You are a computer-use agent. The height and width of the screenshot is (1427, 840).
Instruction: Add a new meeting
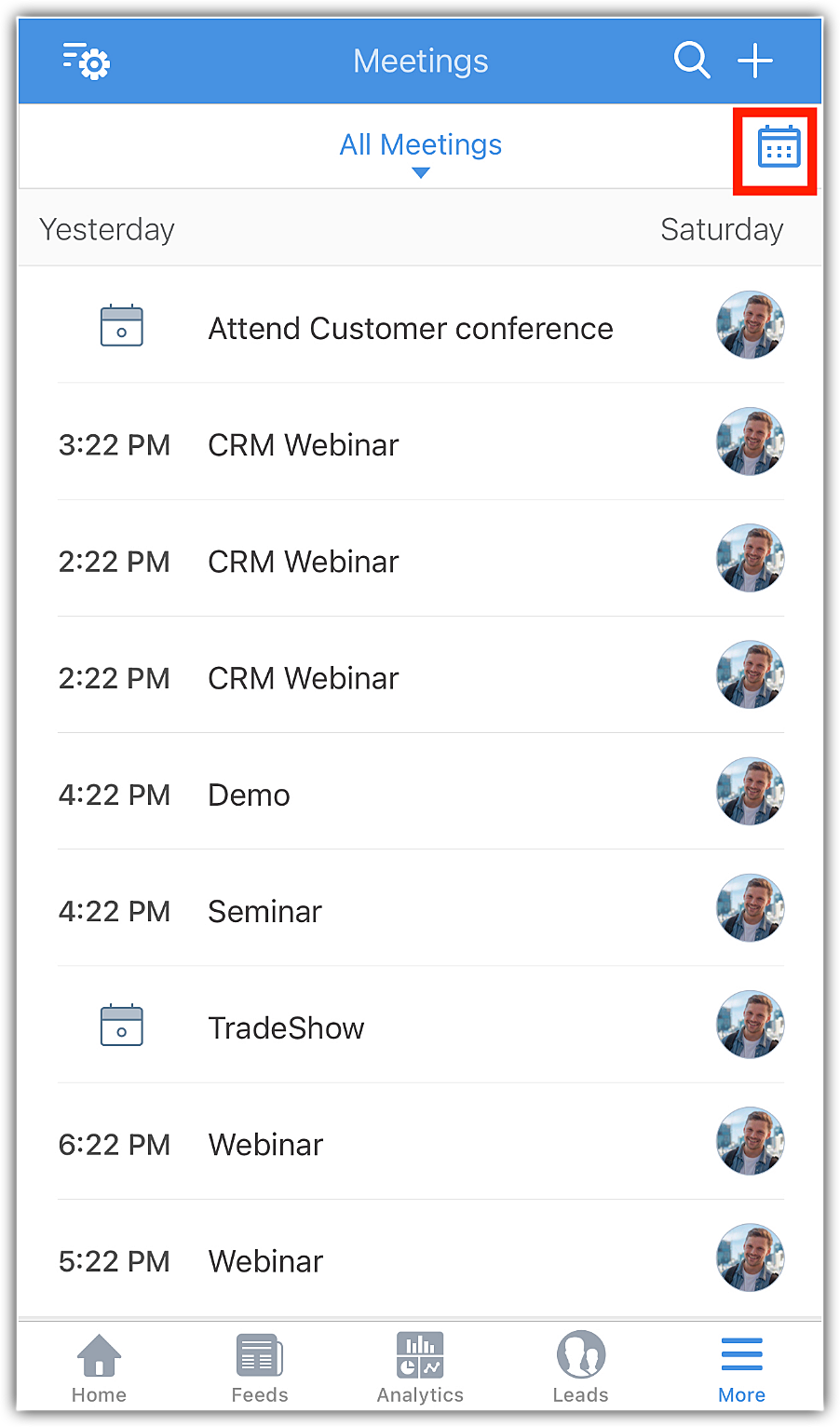click(x=755, y=61)
